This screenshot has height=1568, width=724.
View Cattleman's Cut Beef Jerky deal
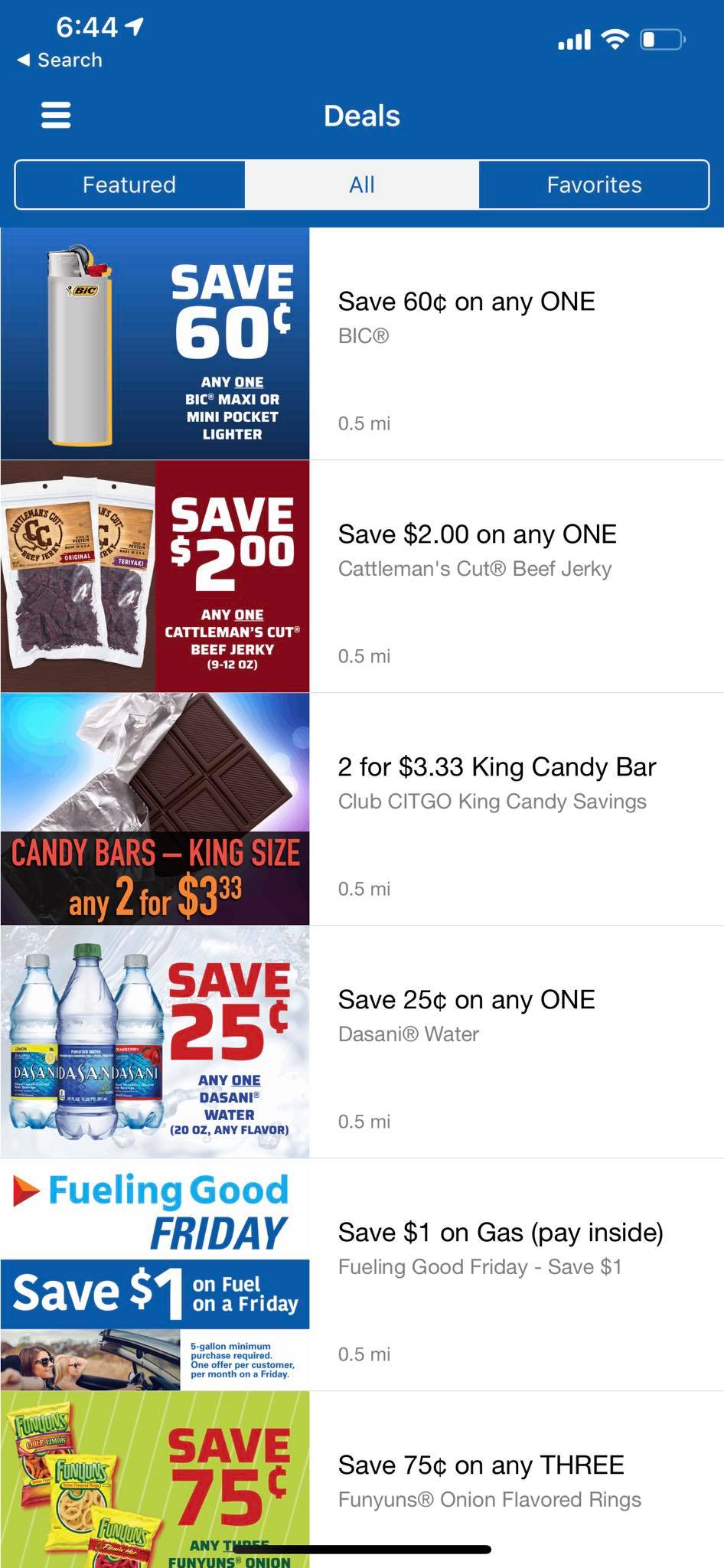click(362, 577)
